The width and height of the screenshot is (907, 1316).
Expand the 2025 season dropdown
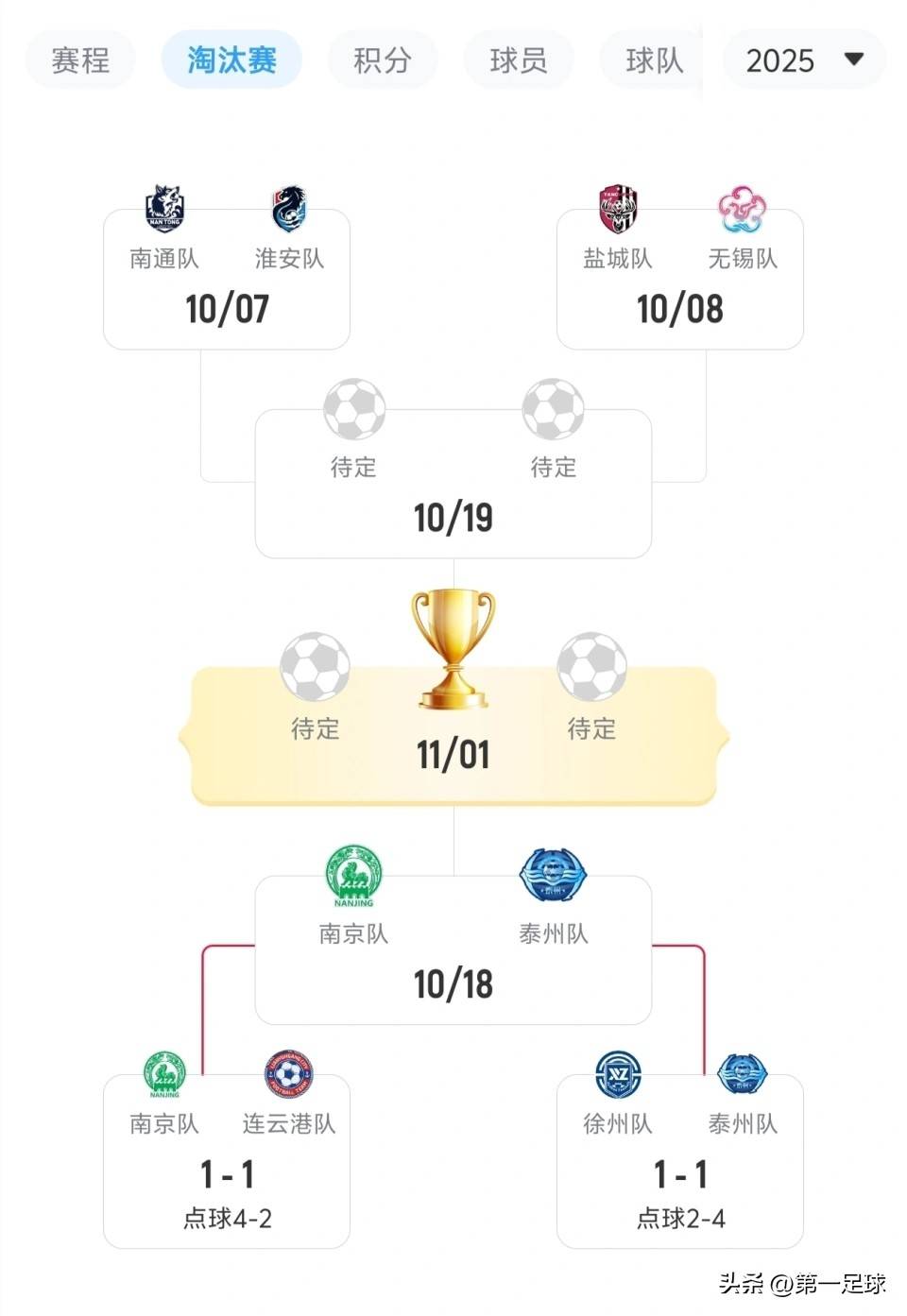803,60
